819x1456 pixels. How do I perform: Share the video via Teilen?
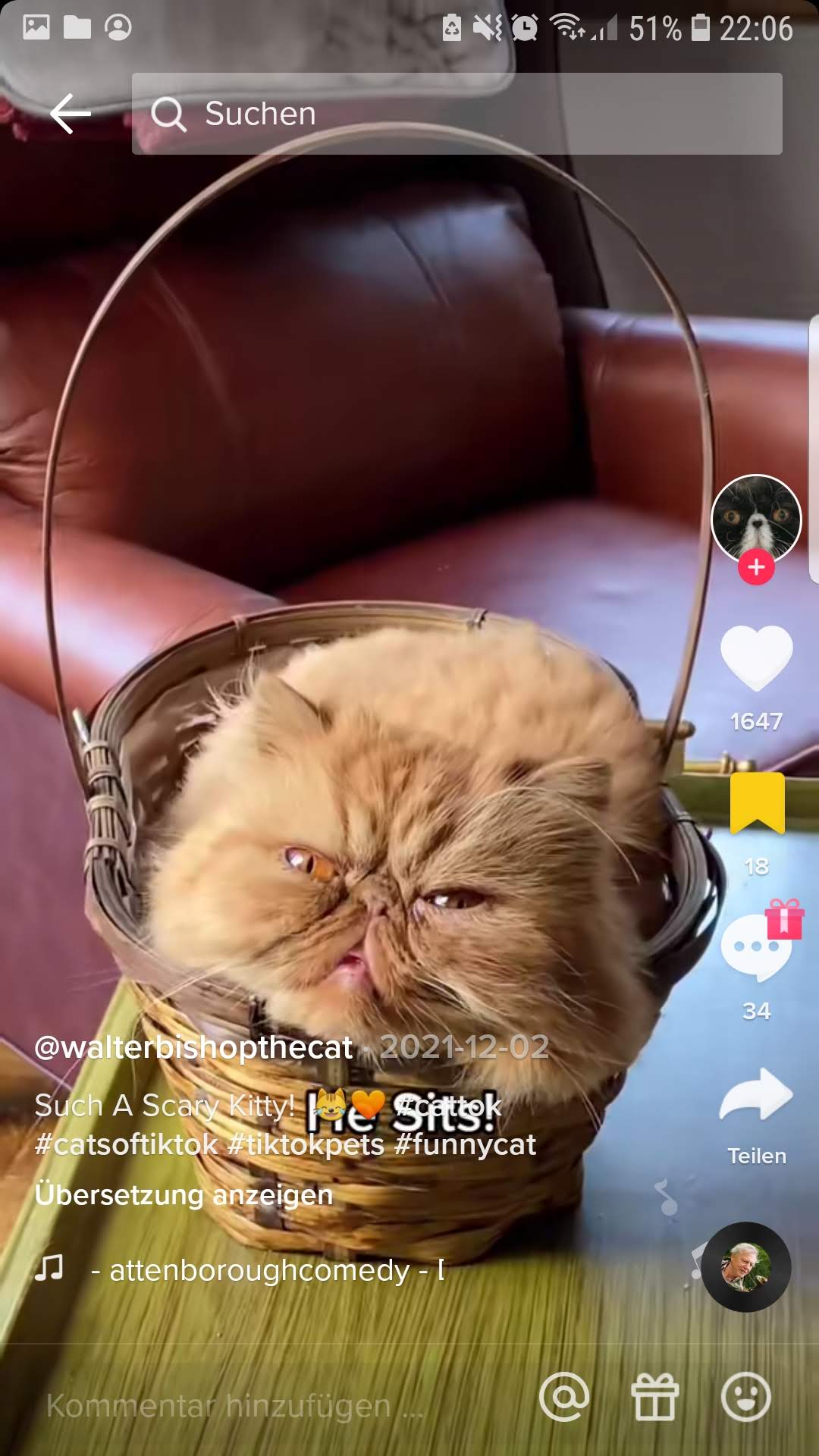(756, 1115)
